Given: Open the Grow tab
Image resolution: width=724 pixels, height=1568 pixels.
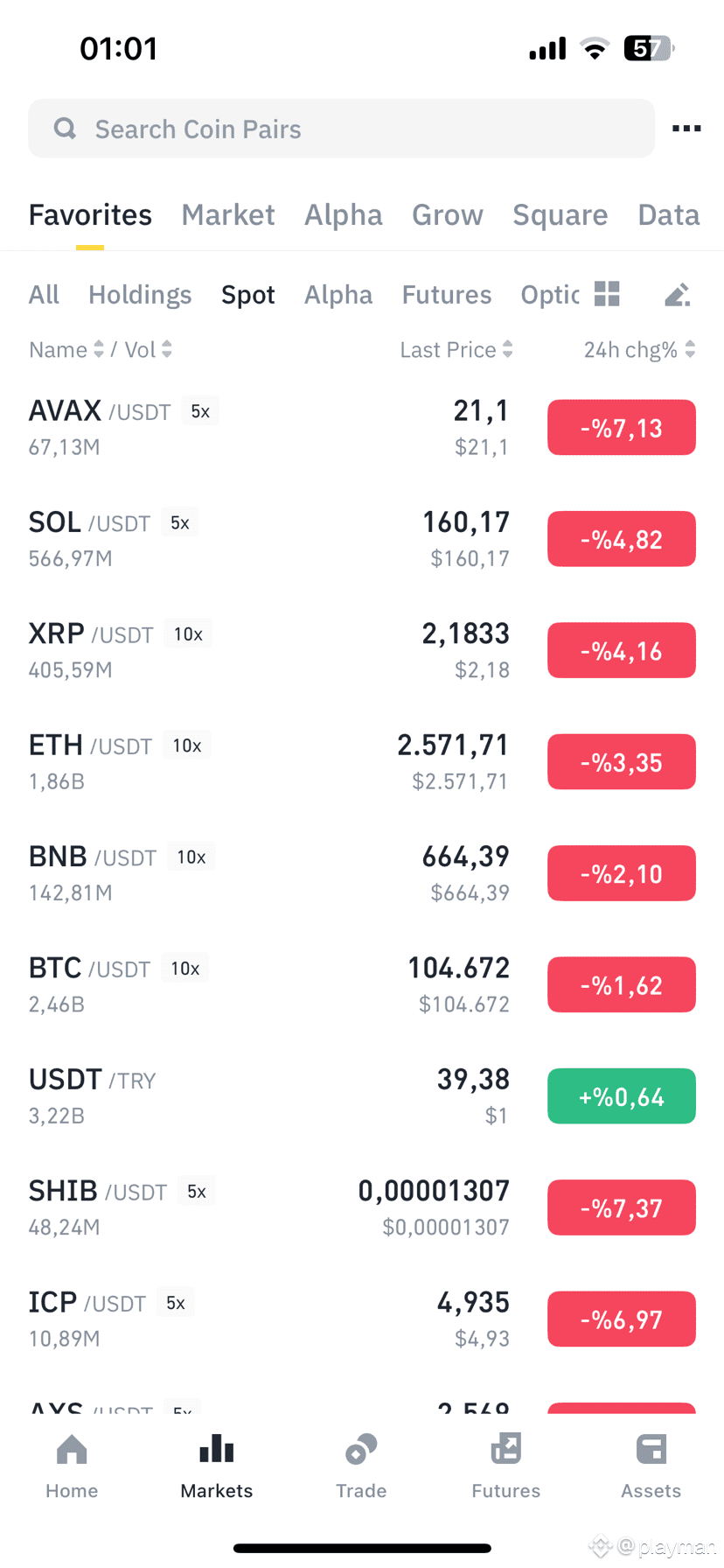Looking at the screenshot, I should 448,214.
